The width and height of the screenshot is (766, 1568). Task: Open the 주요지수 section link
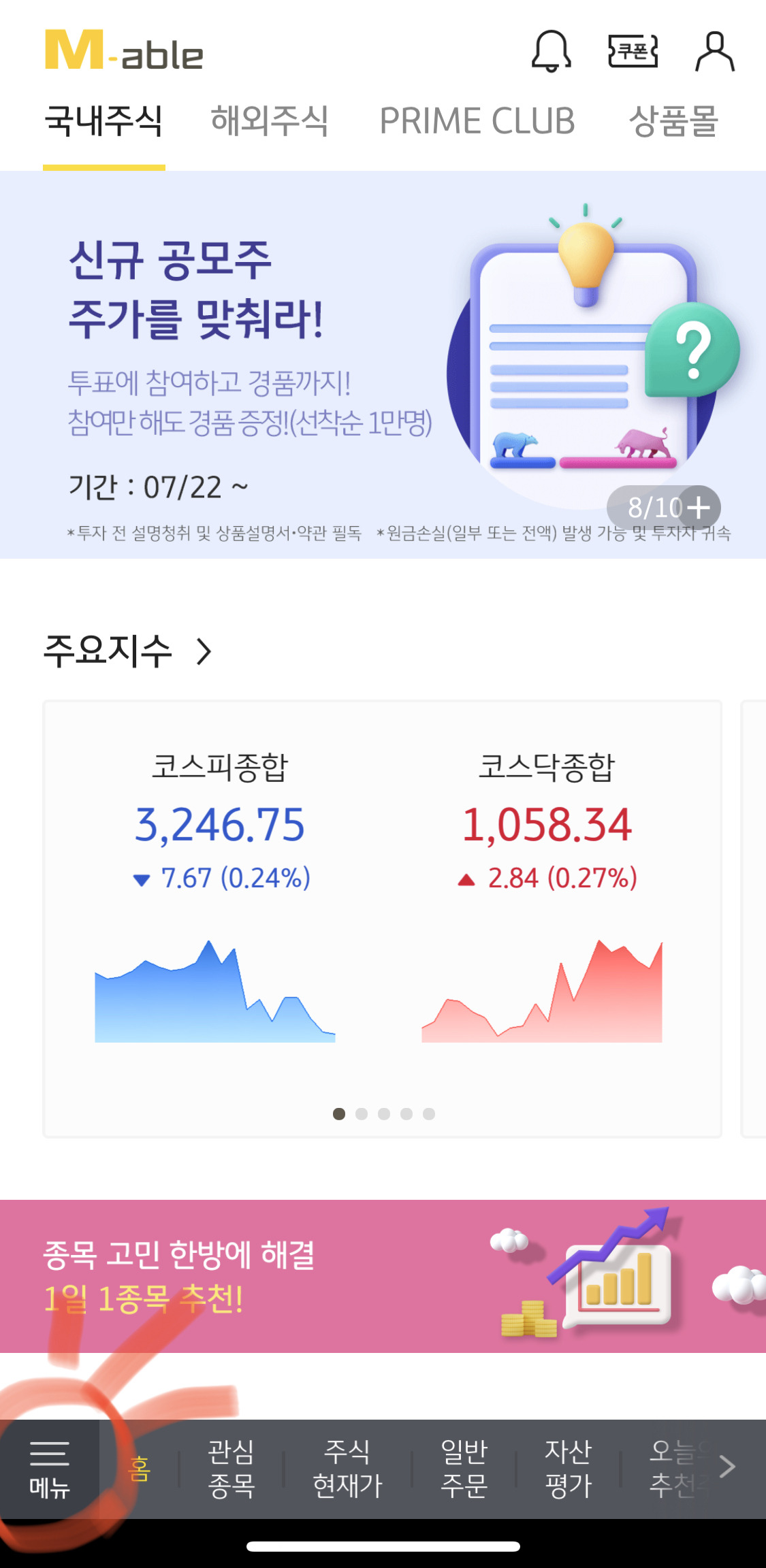[x=127, y=651]
